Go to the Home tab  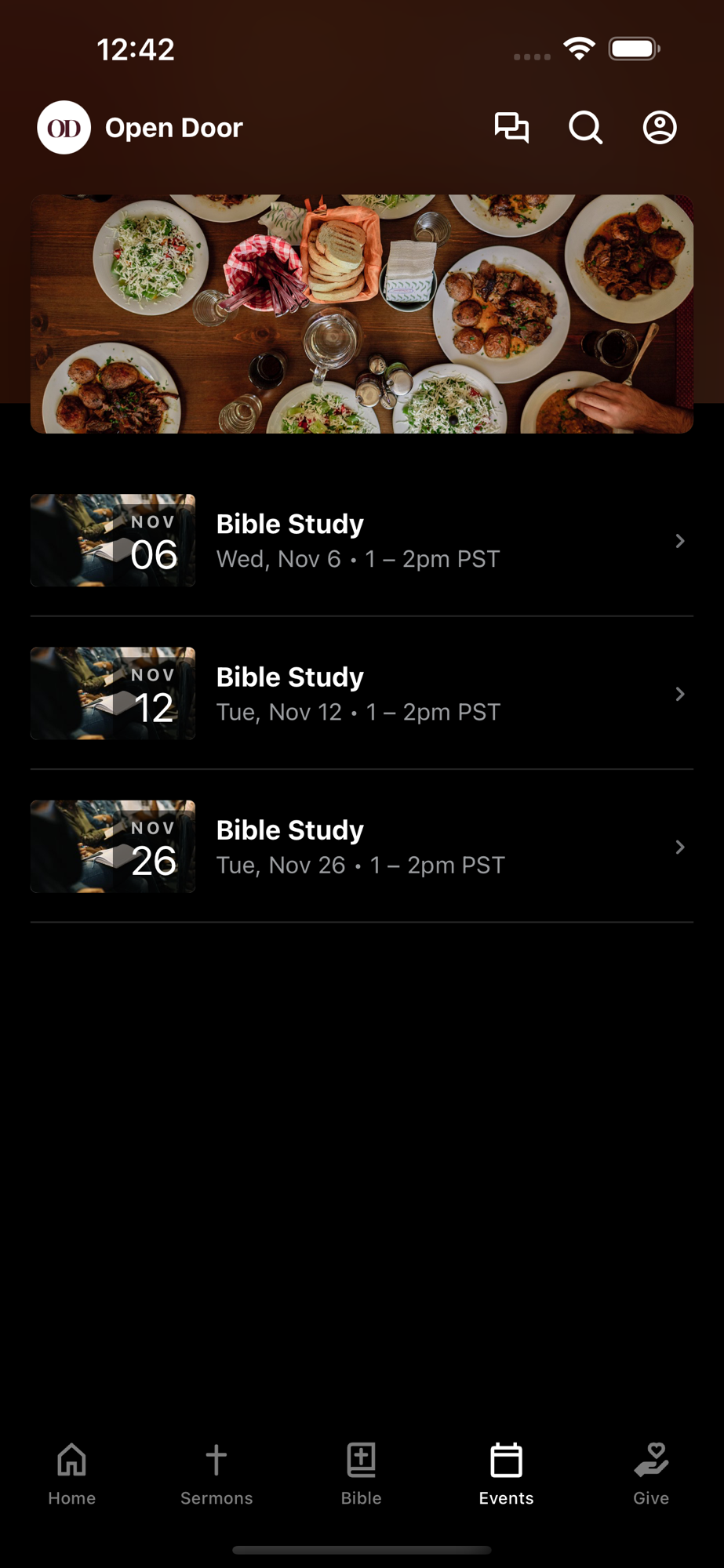[x=72, y=1474]
